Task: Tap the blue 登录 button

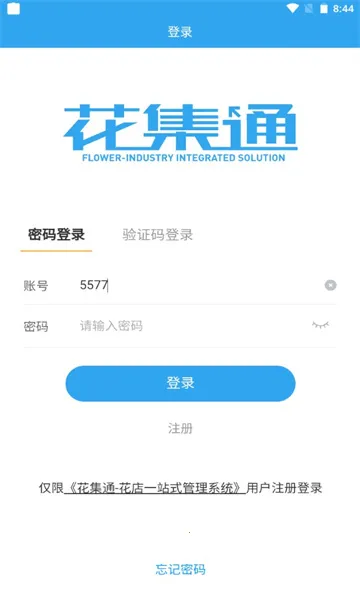Action: point(181,383)
